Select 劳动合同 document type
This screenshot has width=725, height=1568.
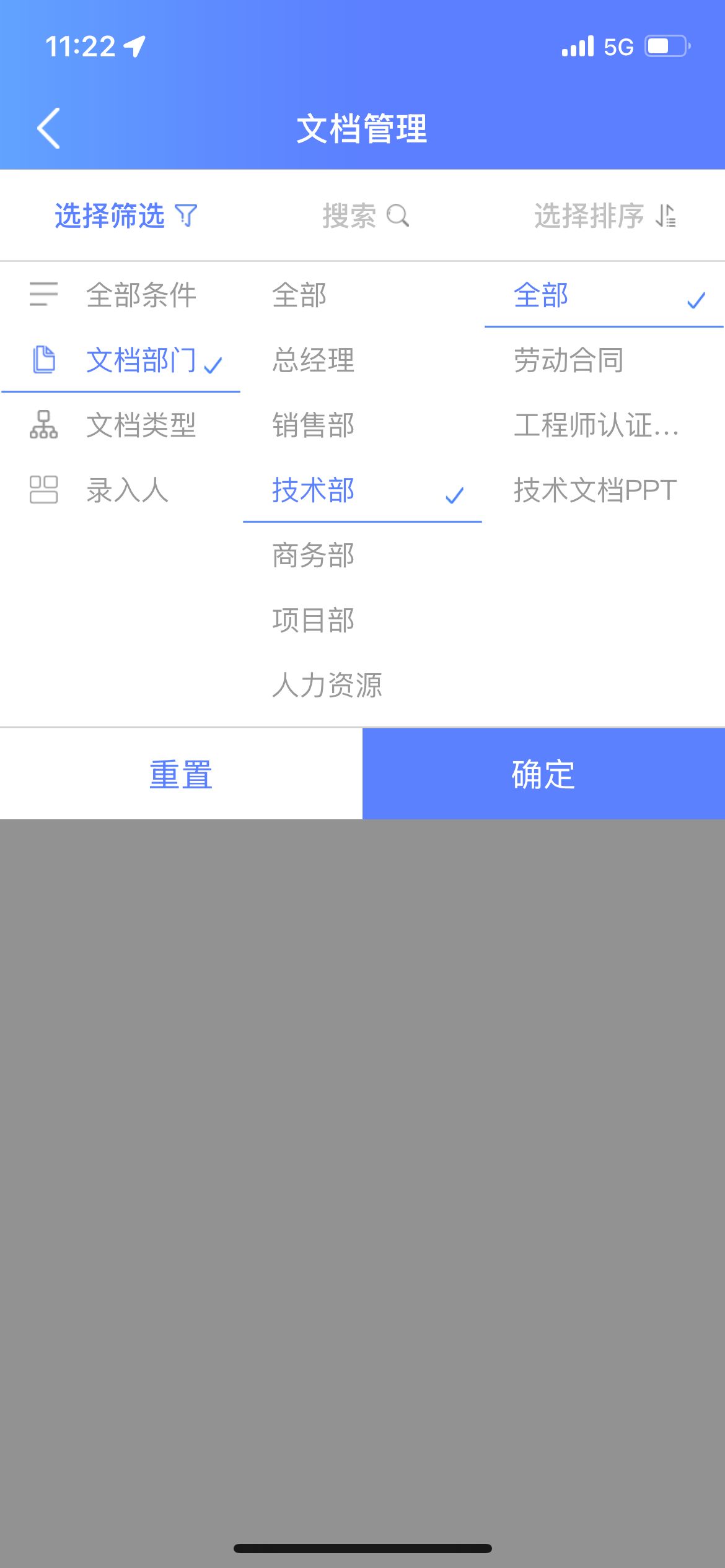[x=604, y=360]
